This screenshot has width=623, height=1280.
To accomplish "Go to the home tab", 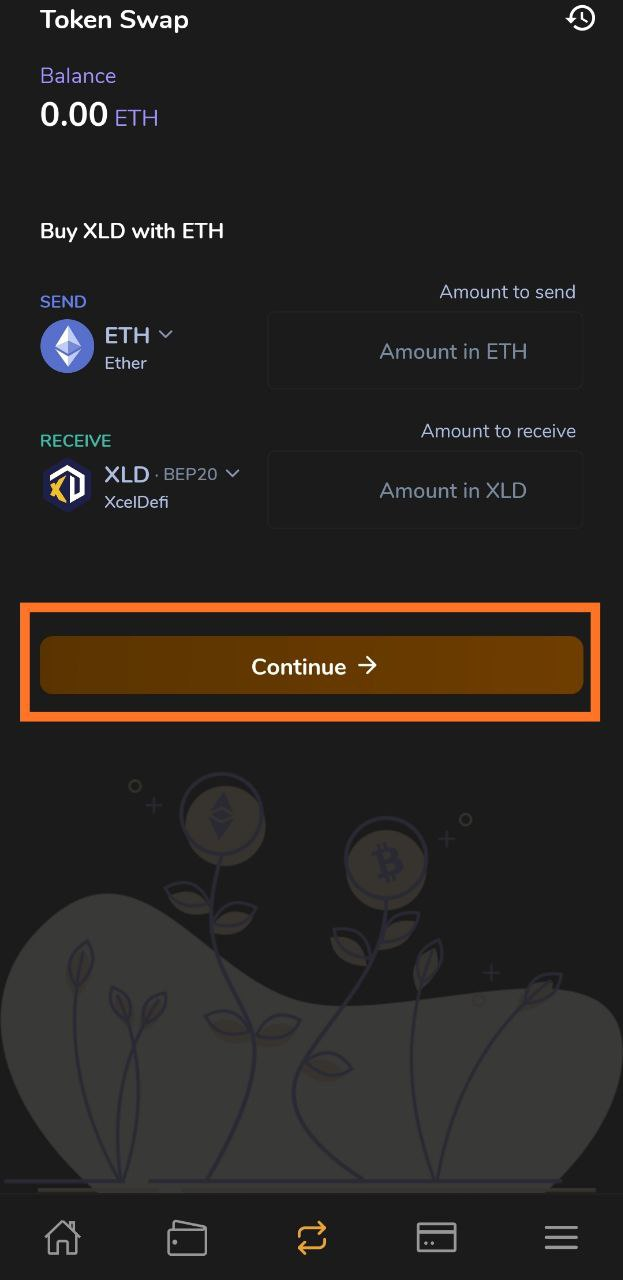I will tap(62, 1238).
